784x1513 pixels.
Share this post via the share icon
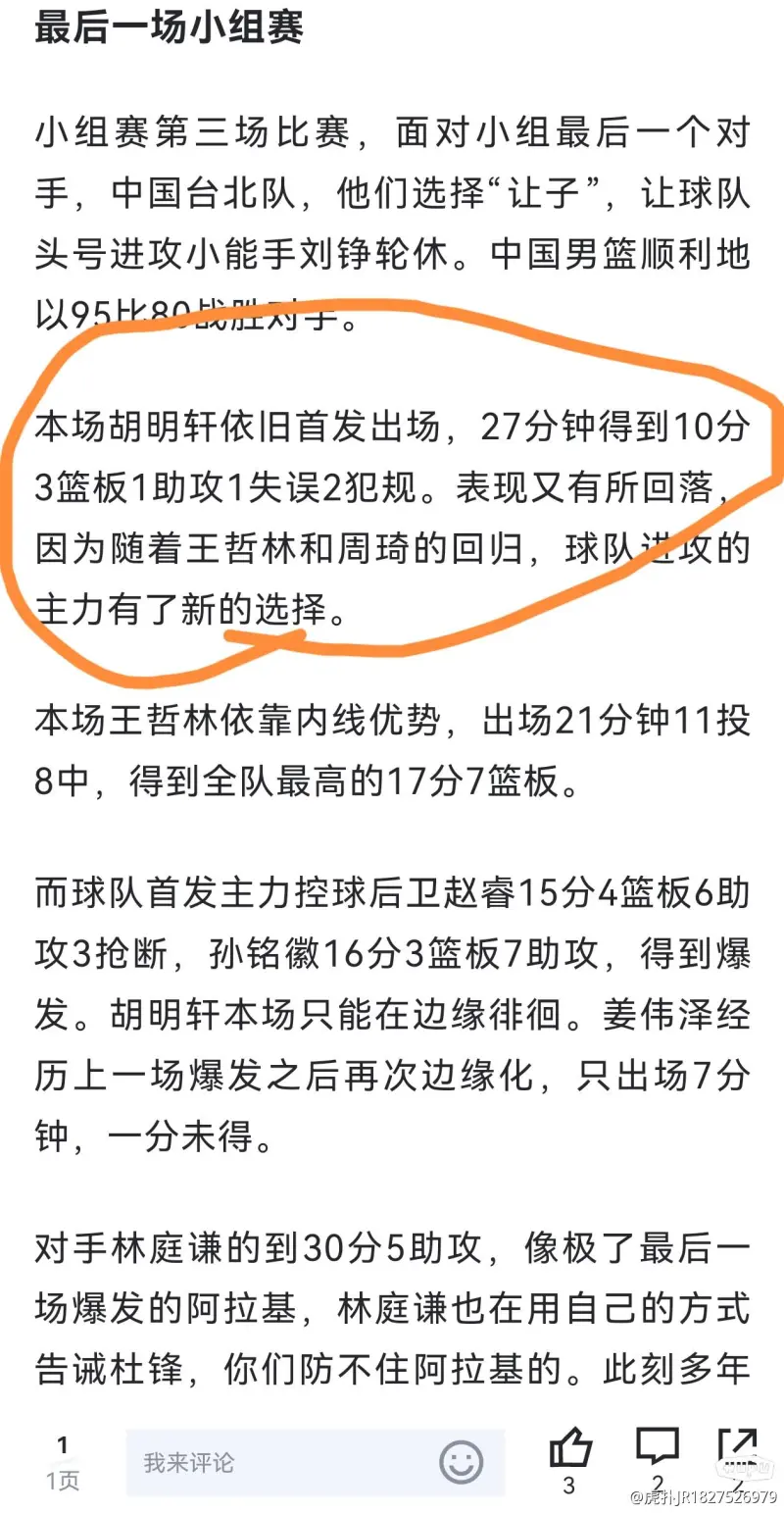739,1447
